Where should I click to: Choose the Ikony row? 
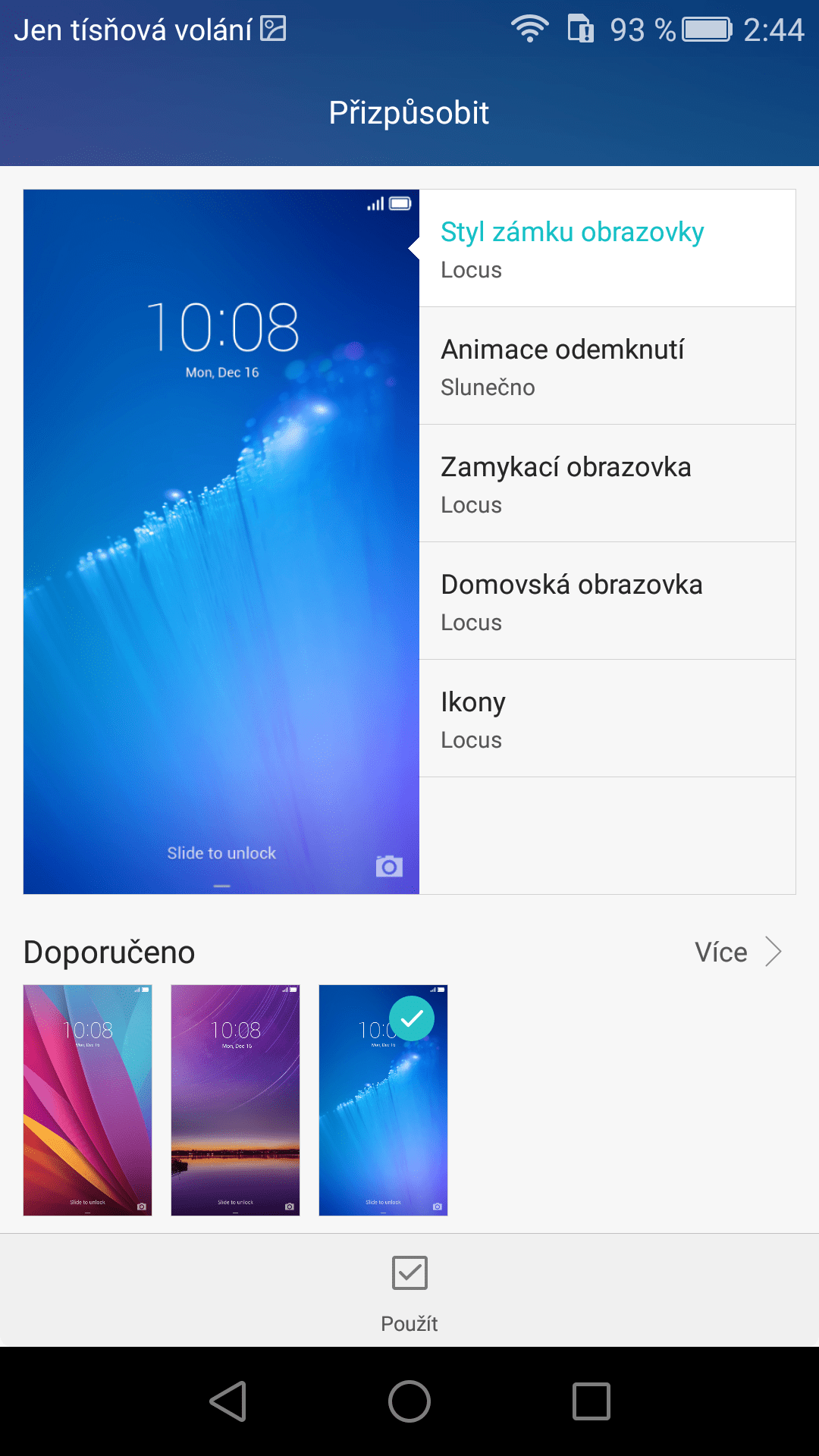point(607,718)
